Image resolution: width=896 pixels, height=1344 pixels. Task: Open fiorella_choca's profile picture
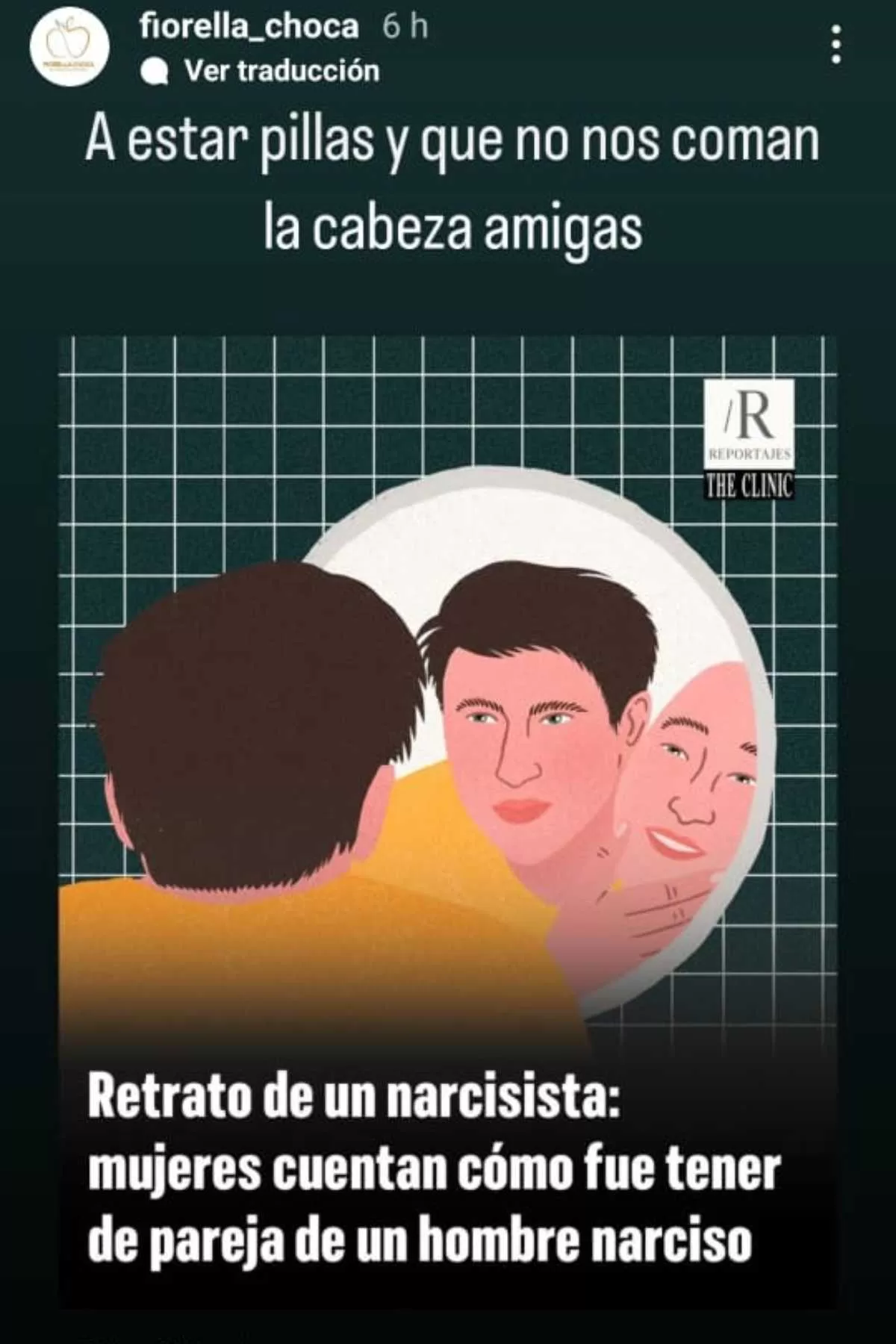coord(70,49)
